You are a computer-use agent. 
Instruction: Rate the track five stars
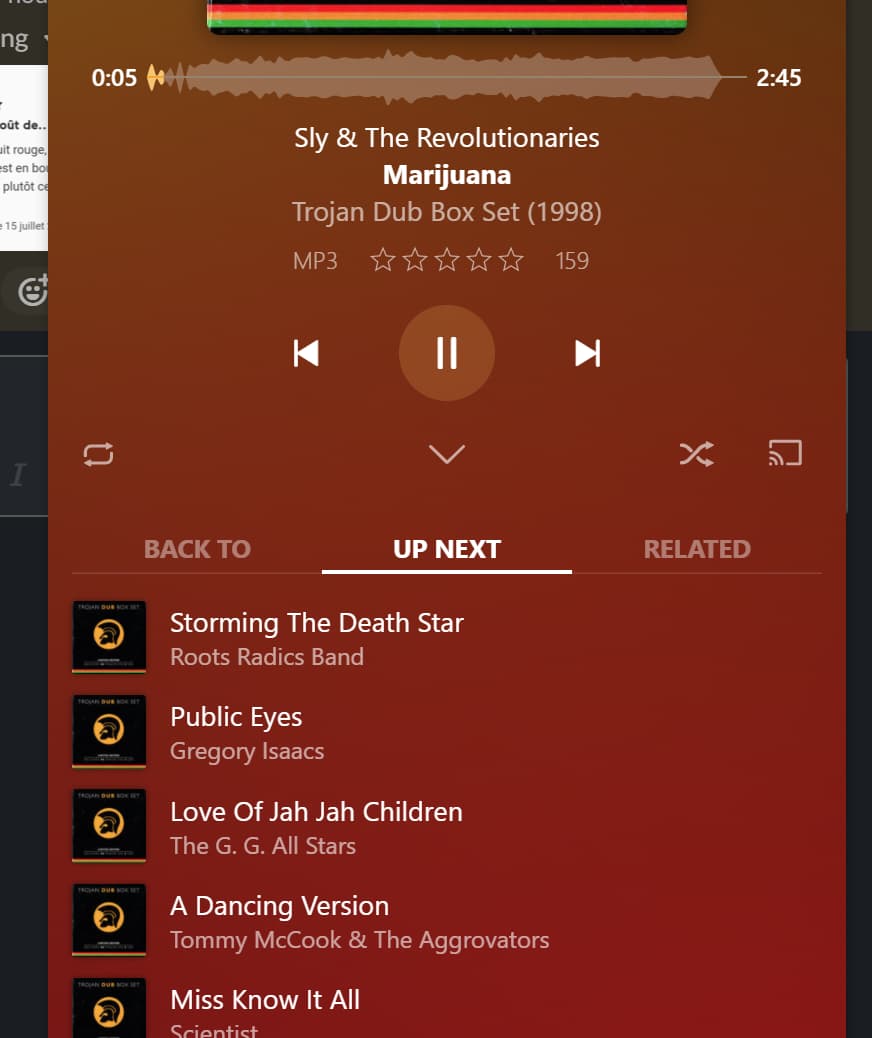511,261
